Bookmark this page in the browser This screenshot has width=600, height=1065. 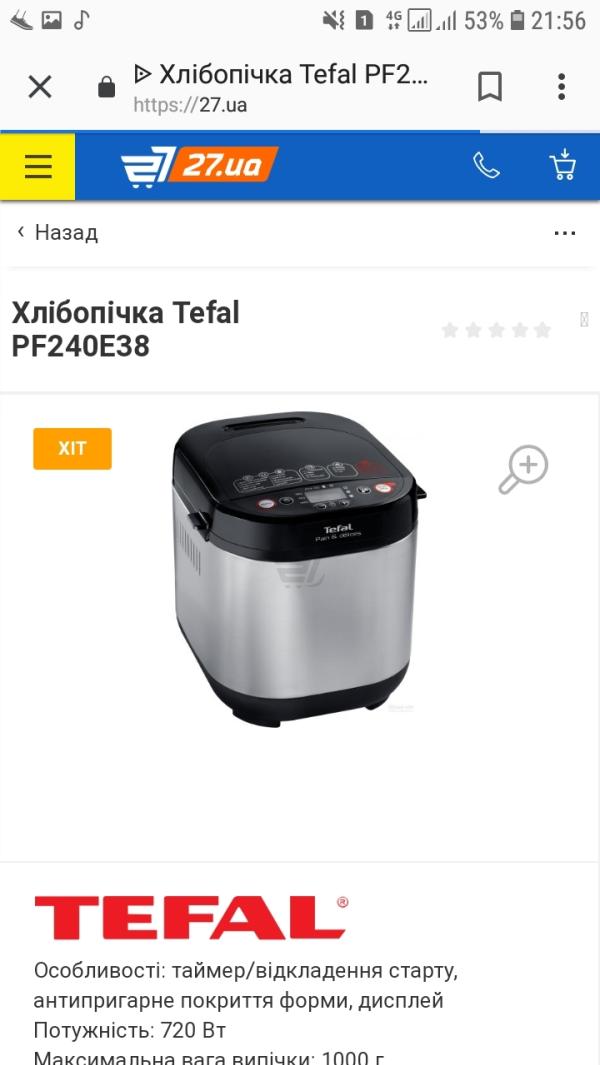click(x=489, y=87)
